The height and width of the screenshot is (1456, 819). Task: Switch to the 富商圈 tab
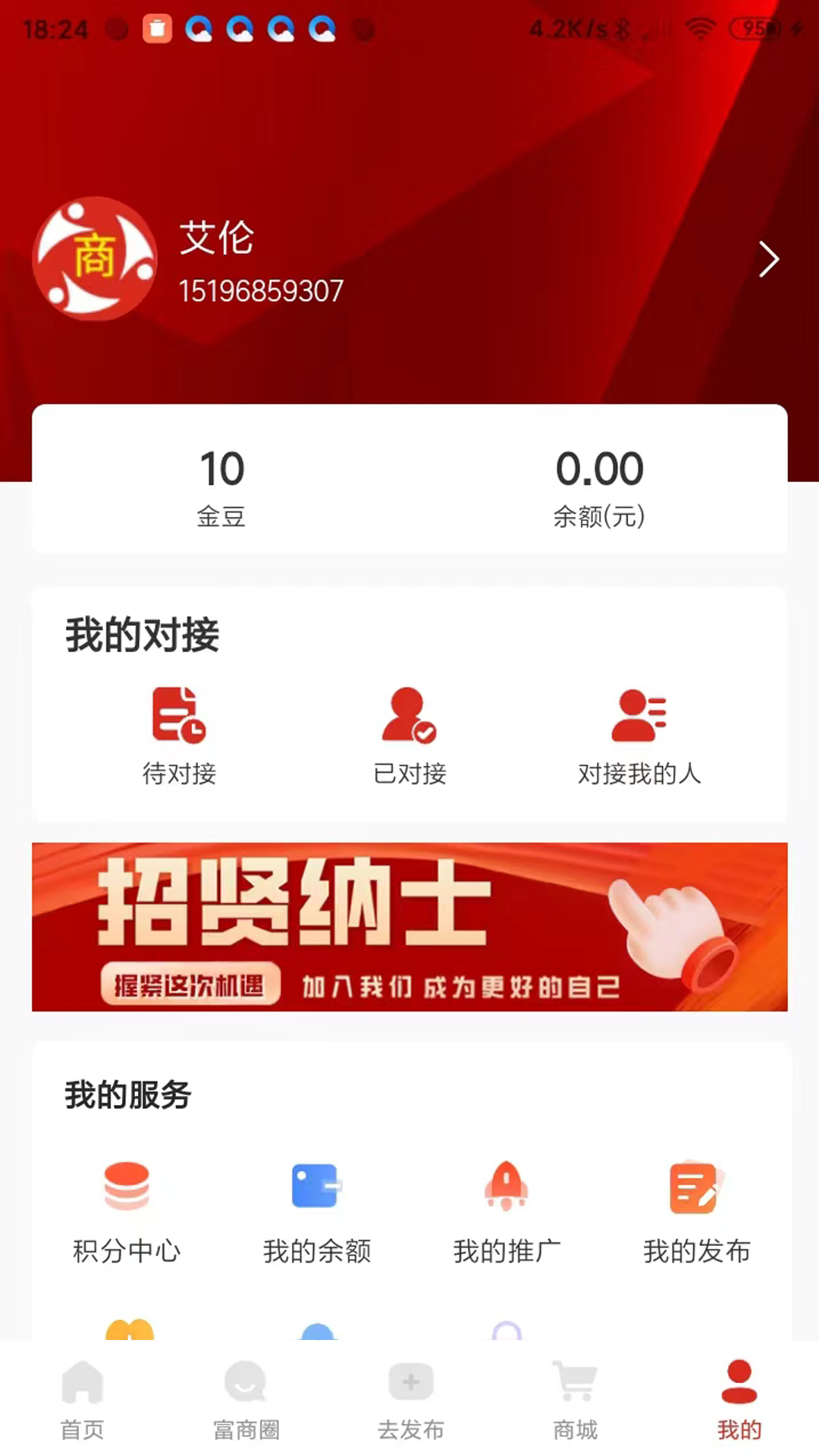click(x=246, y=1400)
